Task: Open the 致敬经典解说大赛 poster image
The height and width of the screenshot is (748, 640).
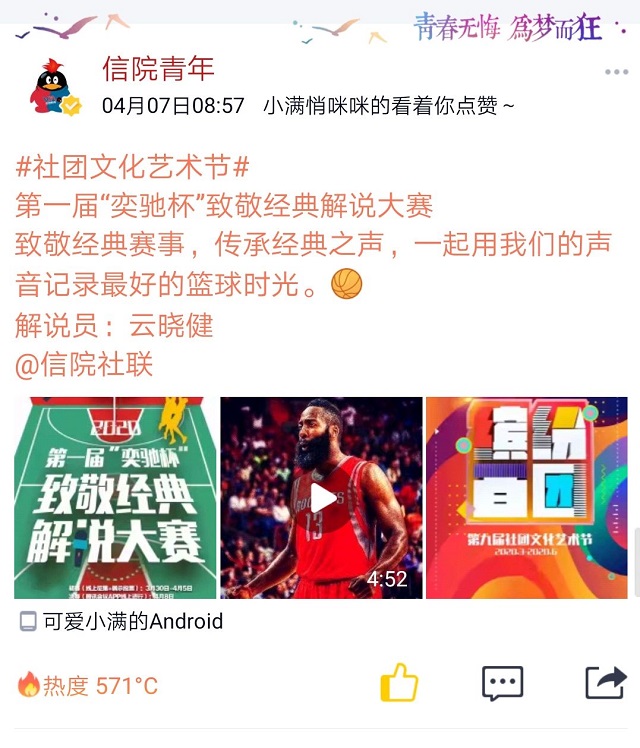Action: point(114,497)
